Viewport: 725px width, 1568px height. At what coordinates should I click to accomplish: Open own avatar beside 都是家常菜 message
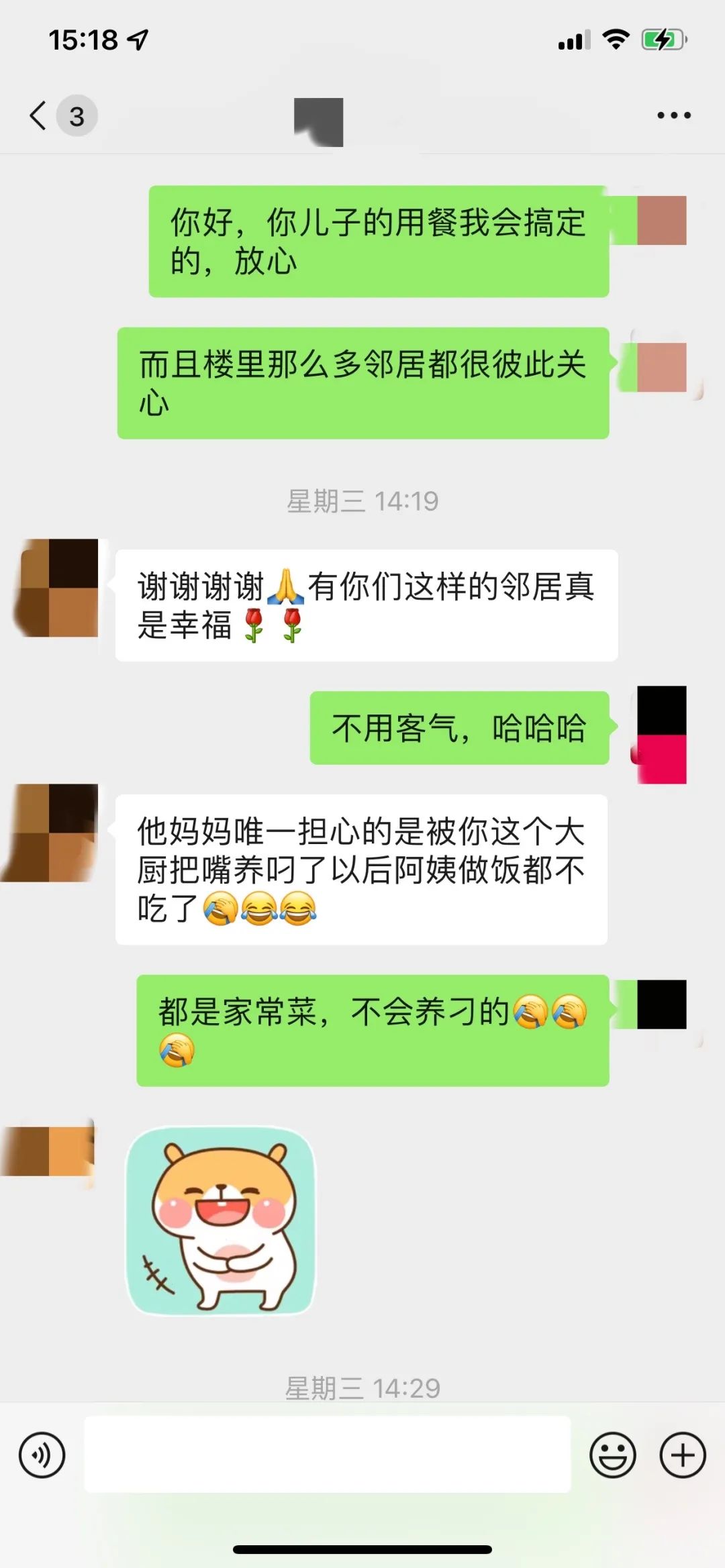click(661, 1004)
